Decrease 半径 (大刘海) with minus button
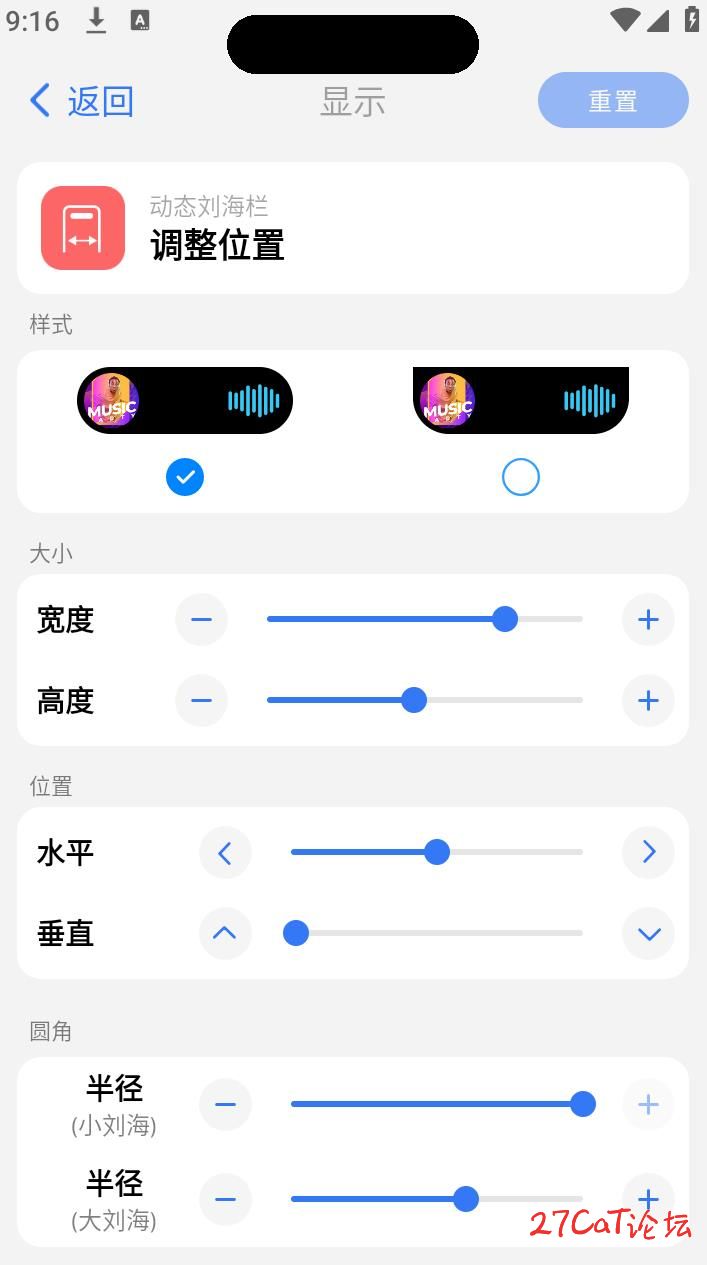707x1265 pixels. pyautogui.click(x=225, y=1200)
